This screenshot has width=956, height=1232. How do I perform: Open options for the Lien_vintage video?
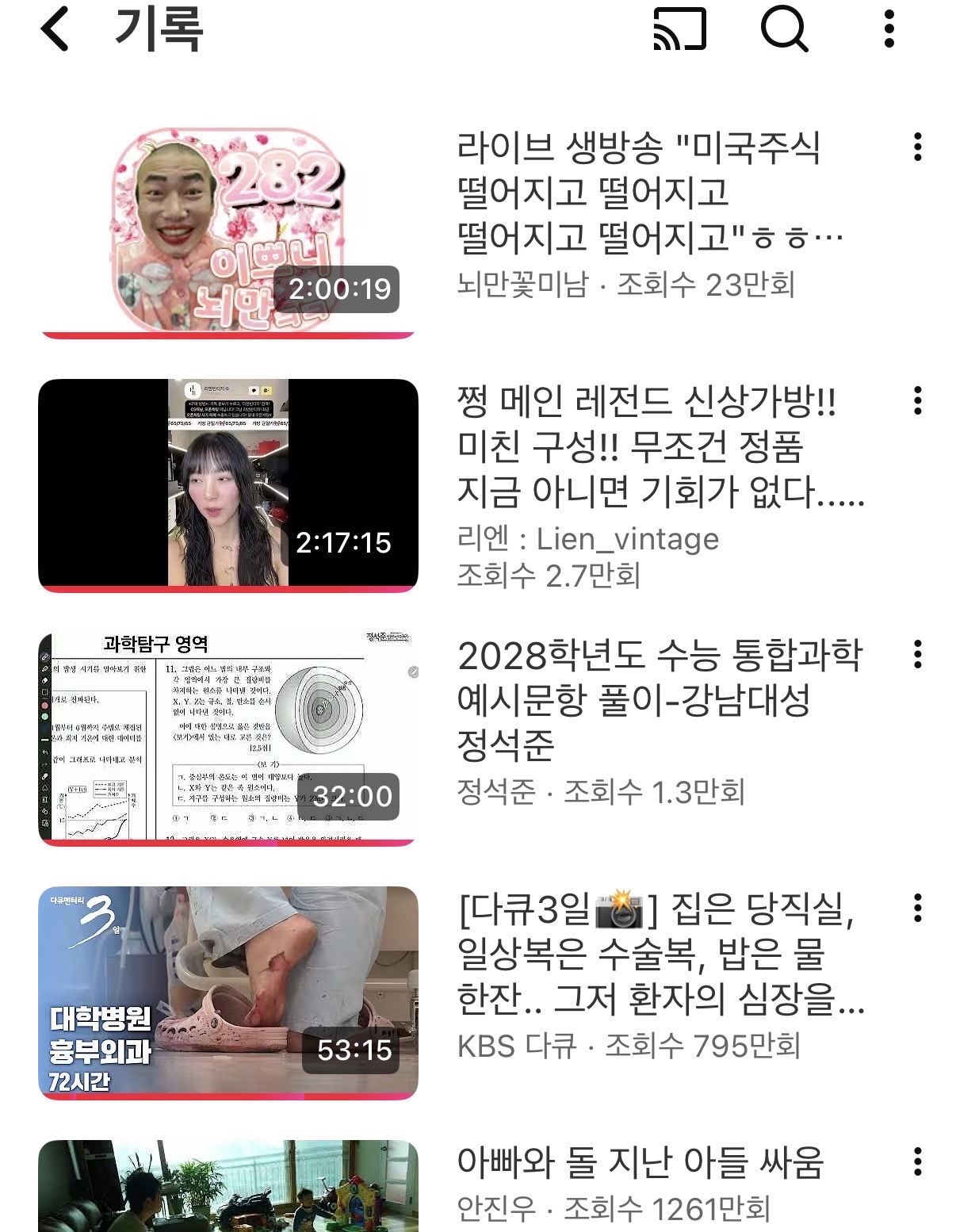(917, 401)
